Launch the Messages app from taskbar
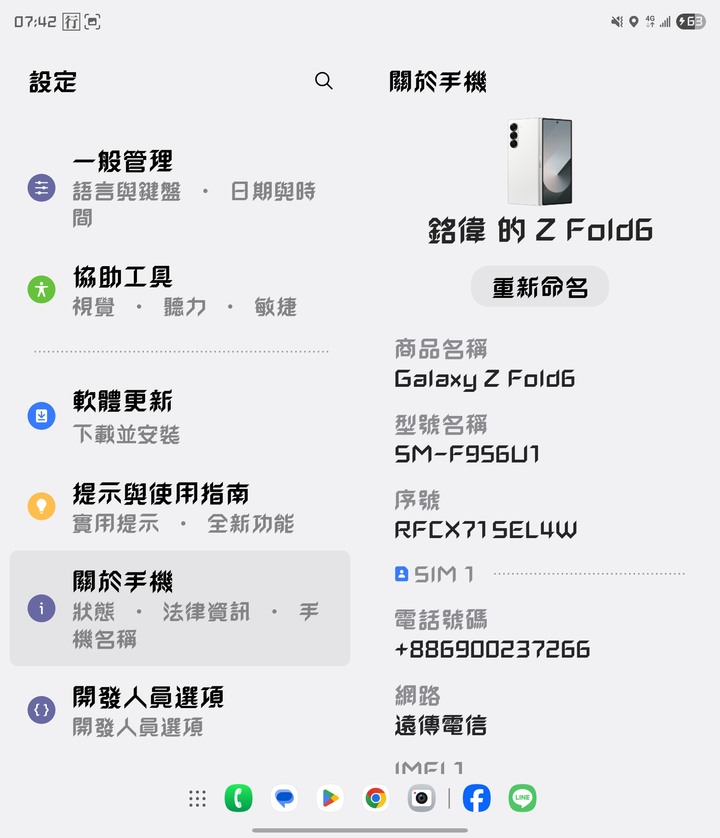 [285, 798]
